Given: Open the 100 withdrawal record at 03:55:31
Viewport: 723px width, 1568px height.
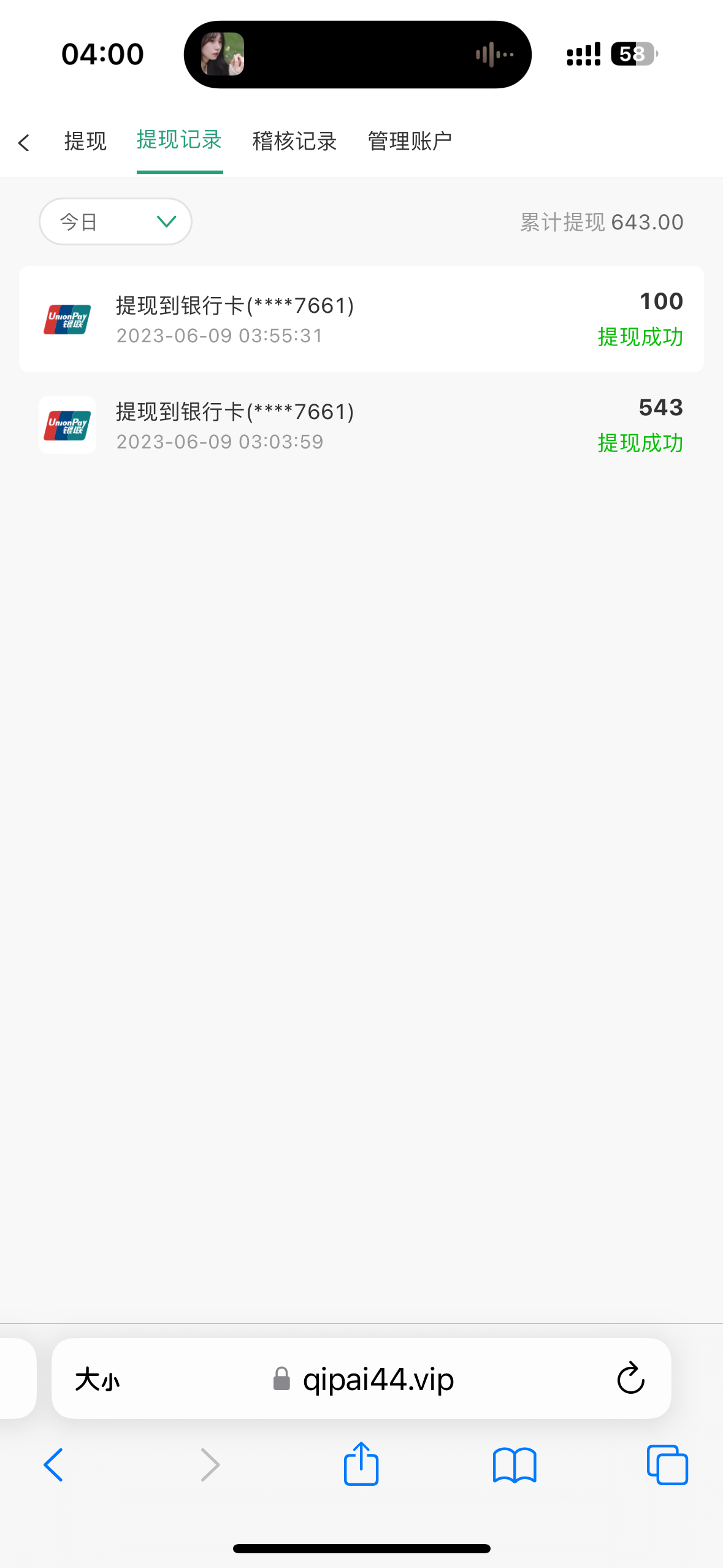Looking at the screenshot, I should pyautogui.click(x=361, y=319).
